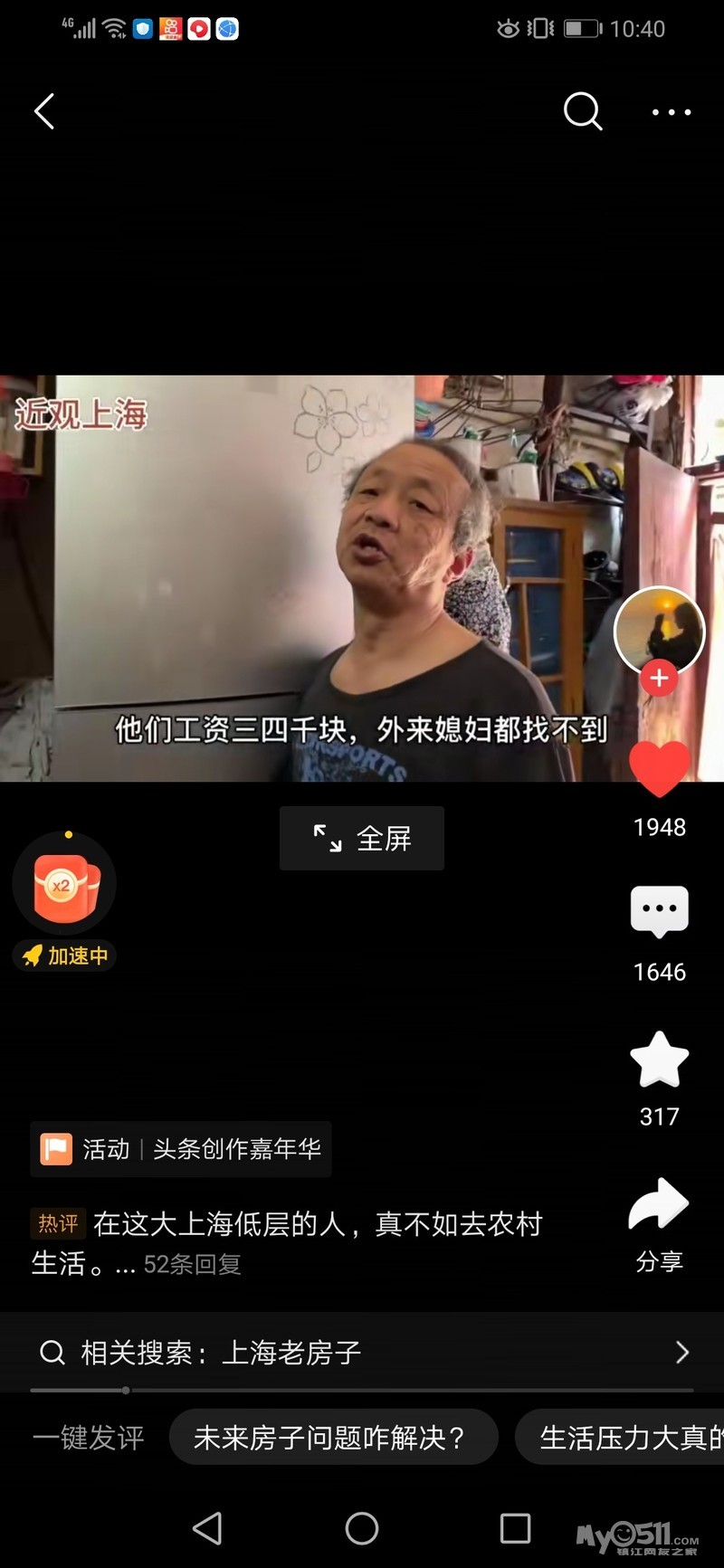The image size is (724, 1568).
Task: Open the three-dot overflow menu
Action: (672, 112)
